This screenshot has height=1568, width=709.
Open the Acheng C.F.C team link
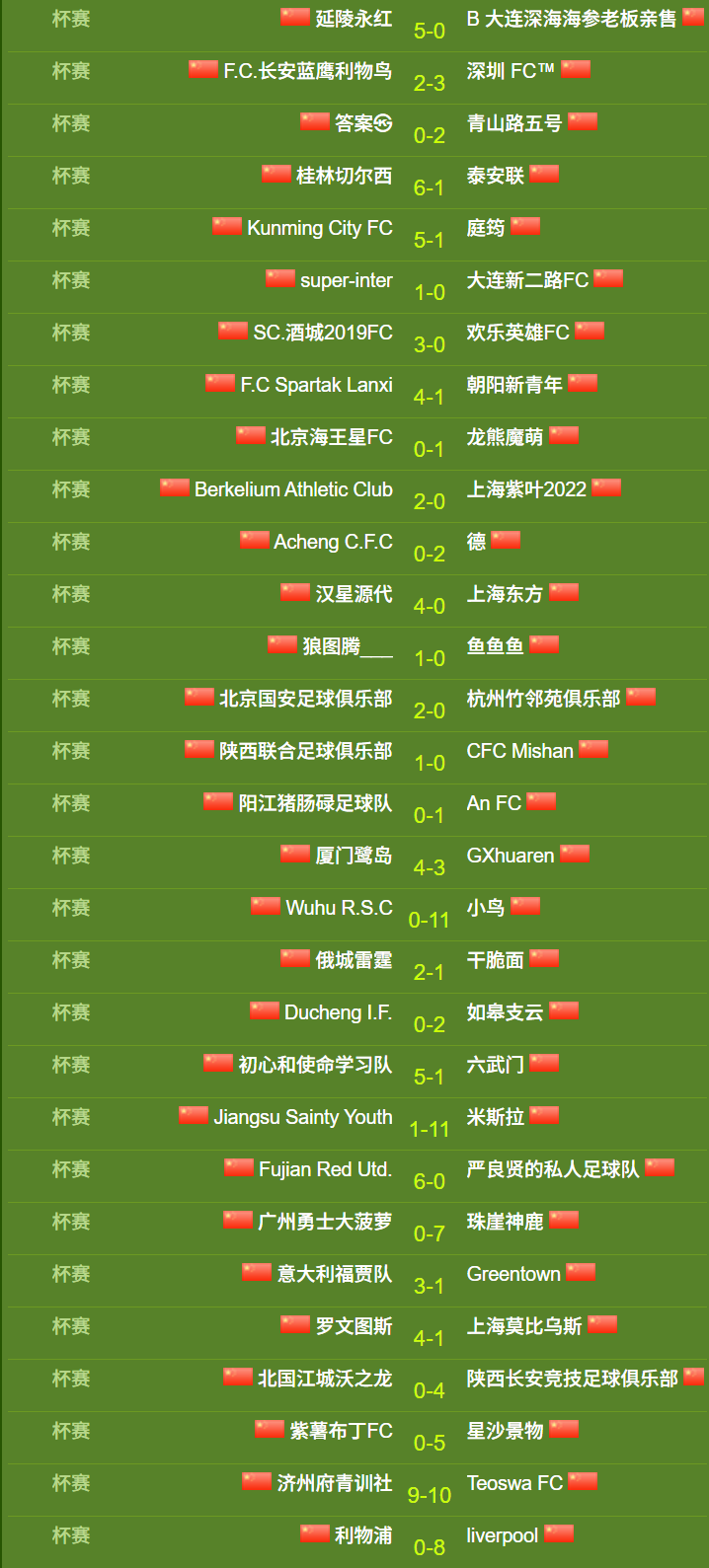coord(333,542)
